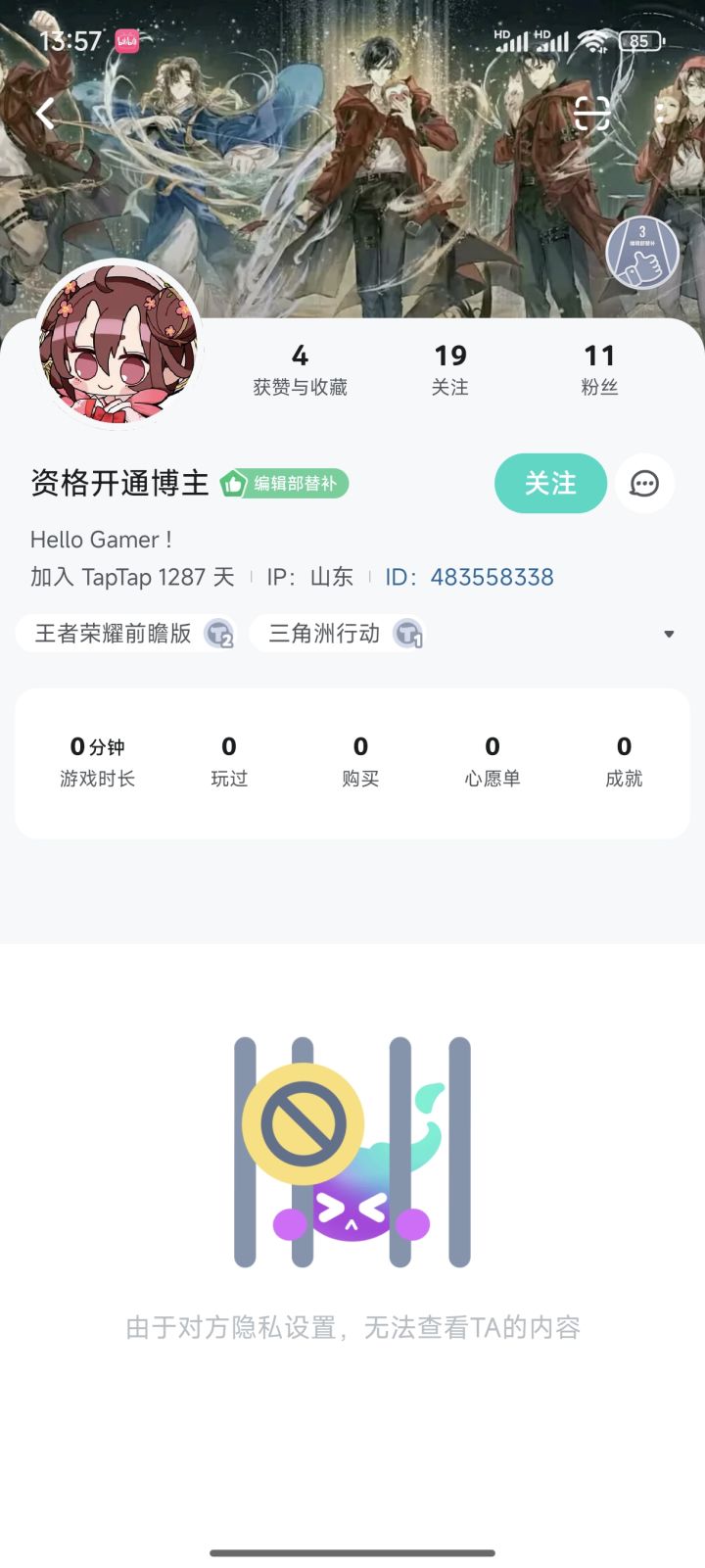Open the 获赞与收藏 likes section
This screenshot has height=1568, width=705.
tap(300, 367)
